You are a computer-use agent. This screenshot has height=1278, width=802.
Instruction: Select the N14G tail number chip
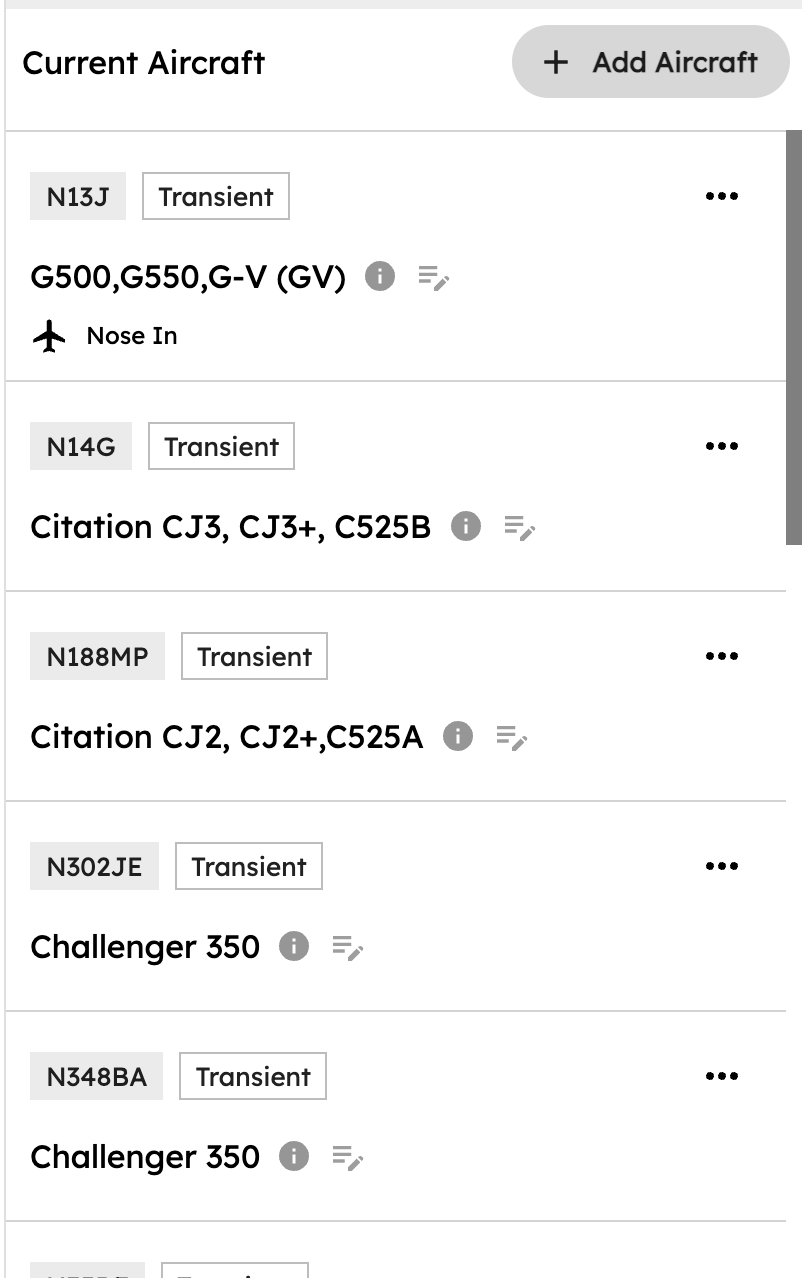[x=80, y=446]
